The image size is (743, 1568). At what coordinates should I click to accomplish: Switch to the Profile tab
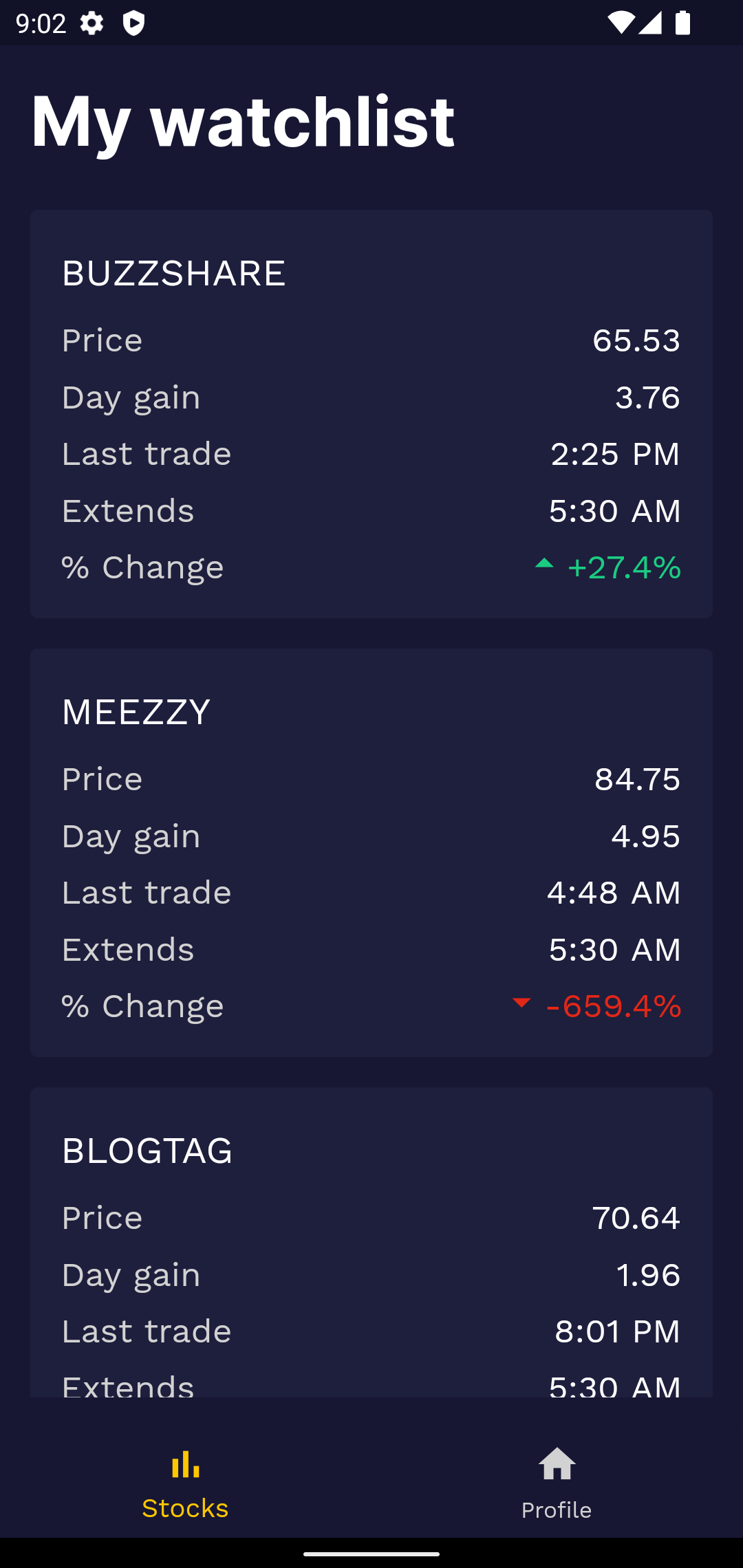pos(557,1481)
